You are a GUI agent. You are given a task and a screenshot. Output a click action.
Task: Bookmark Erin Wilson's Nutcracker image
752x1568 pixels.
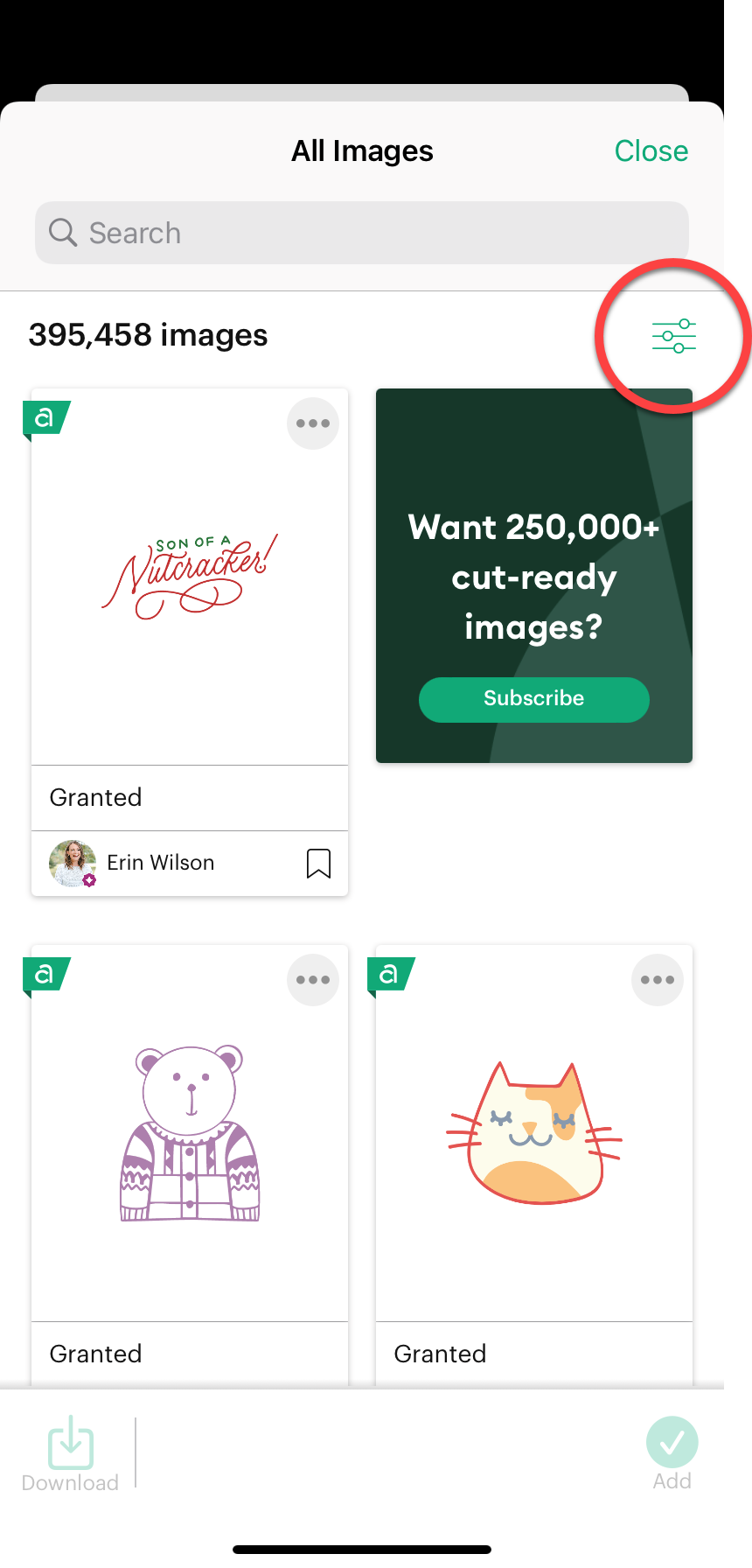318,863
